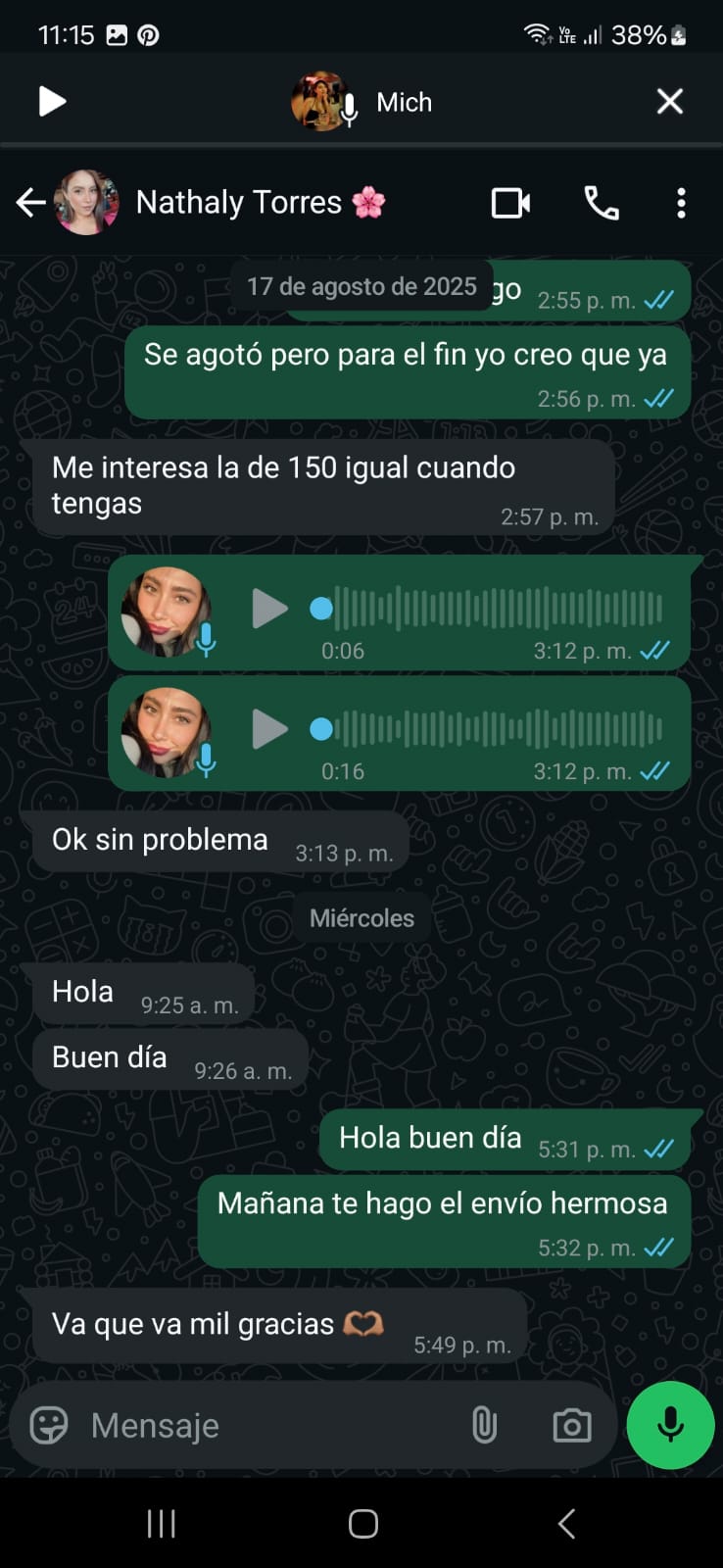723x1568 pixels.
Task: Tap the green microphone record button
Action: [670, 1425]
